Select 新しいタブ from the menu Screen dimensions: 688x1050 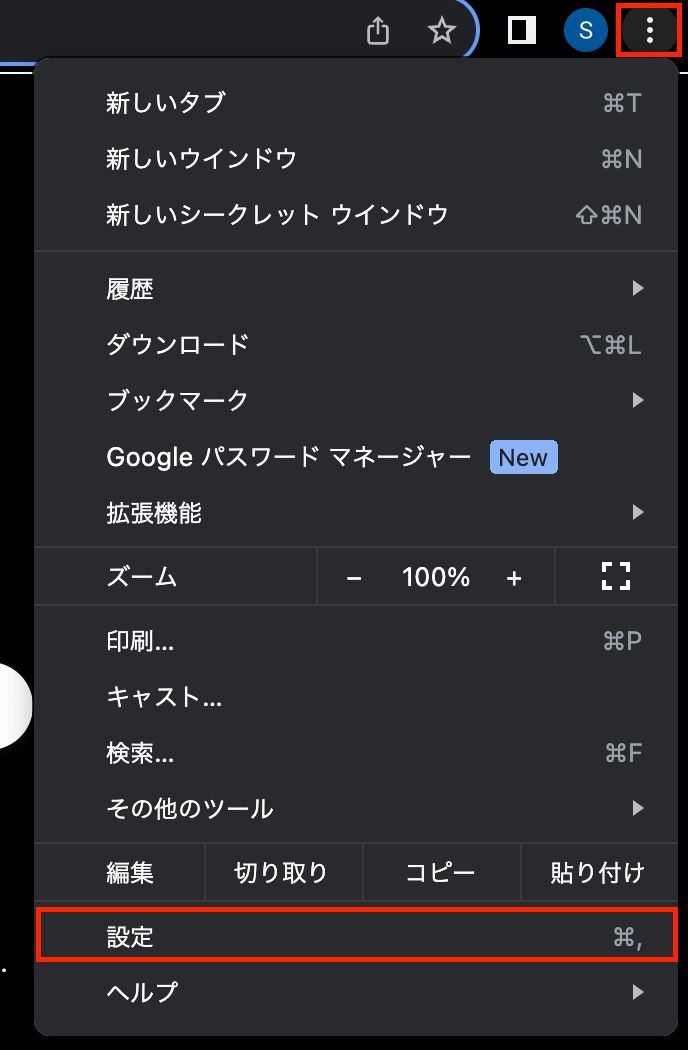pyautogui.click(x=355, y=103)
